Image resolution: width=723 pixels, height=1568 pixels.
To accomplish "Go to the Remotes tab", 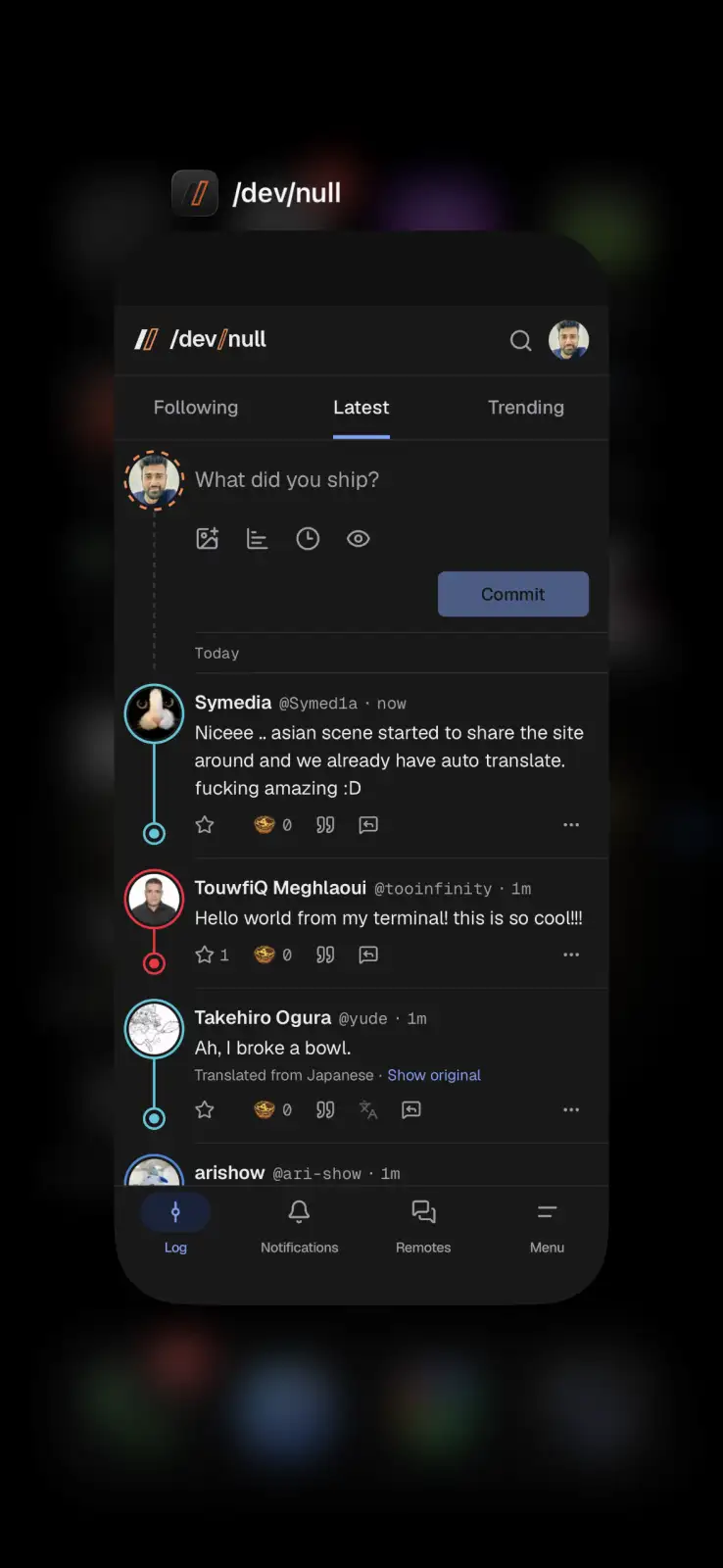I will click(x=423, y=1226).
